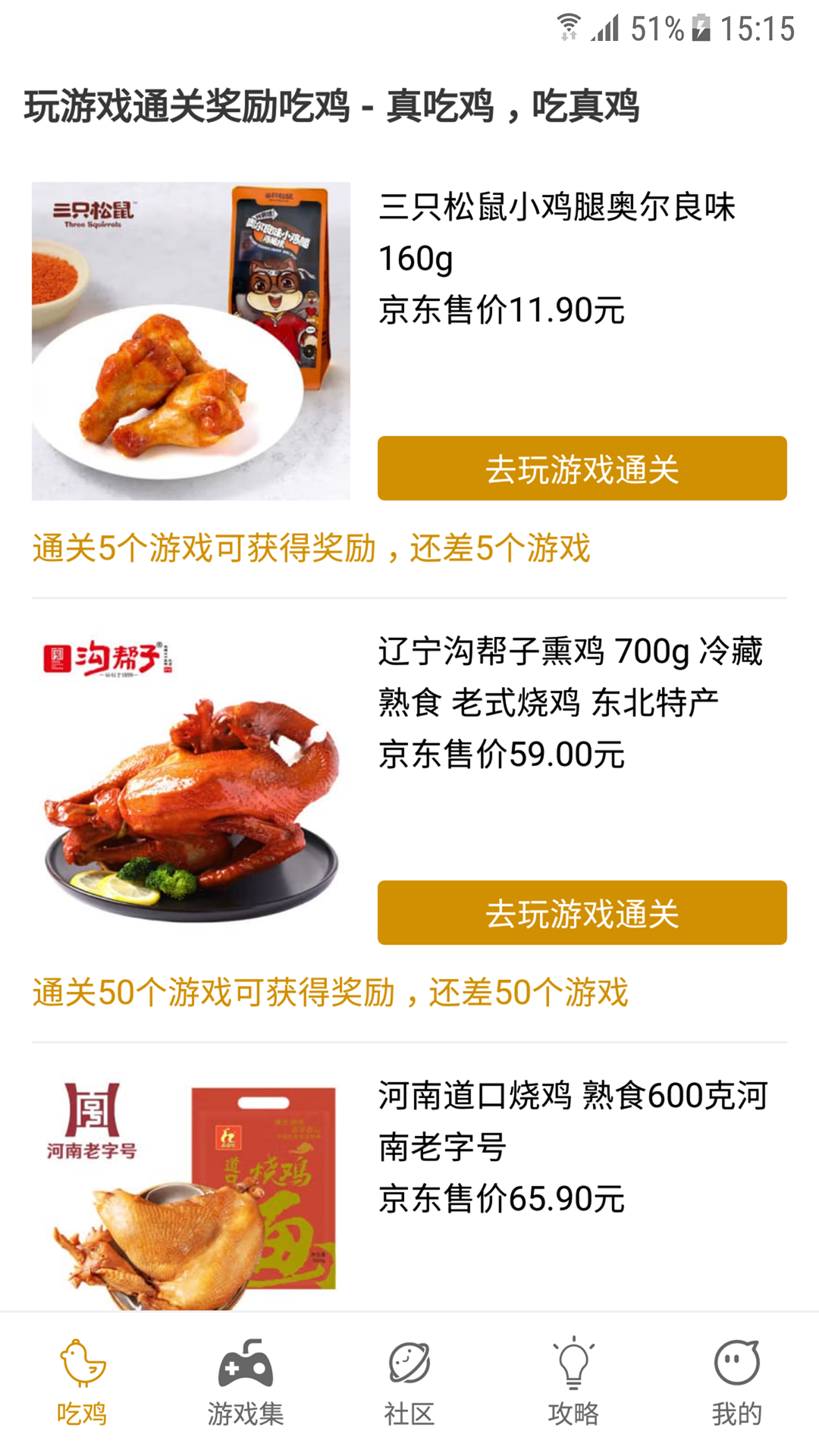Open 我的 via the speech bubble icon
Viewport: 819px width, 1456px height.
click(x=736, y=1369)
